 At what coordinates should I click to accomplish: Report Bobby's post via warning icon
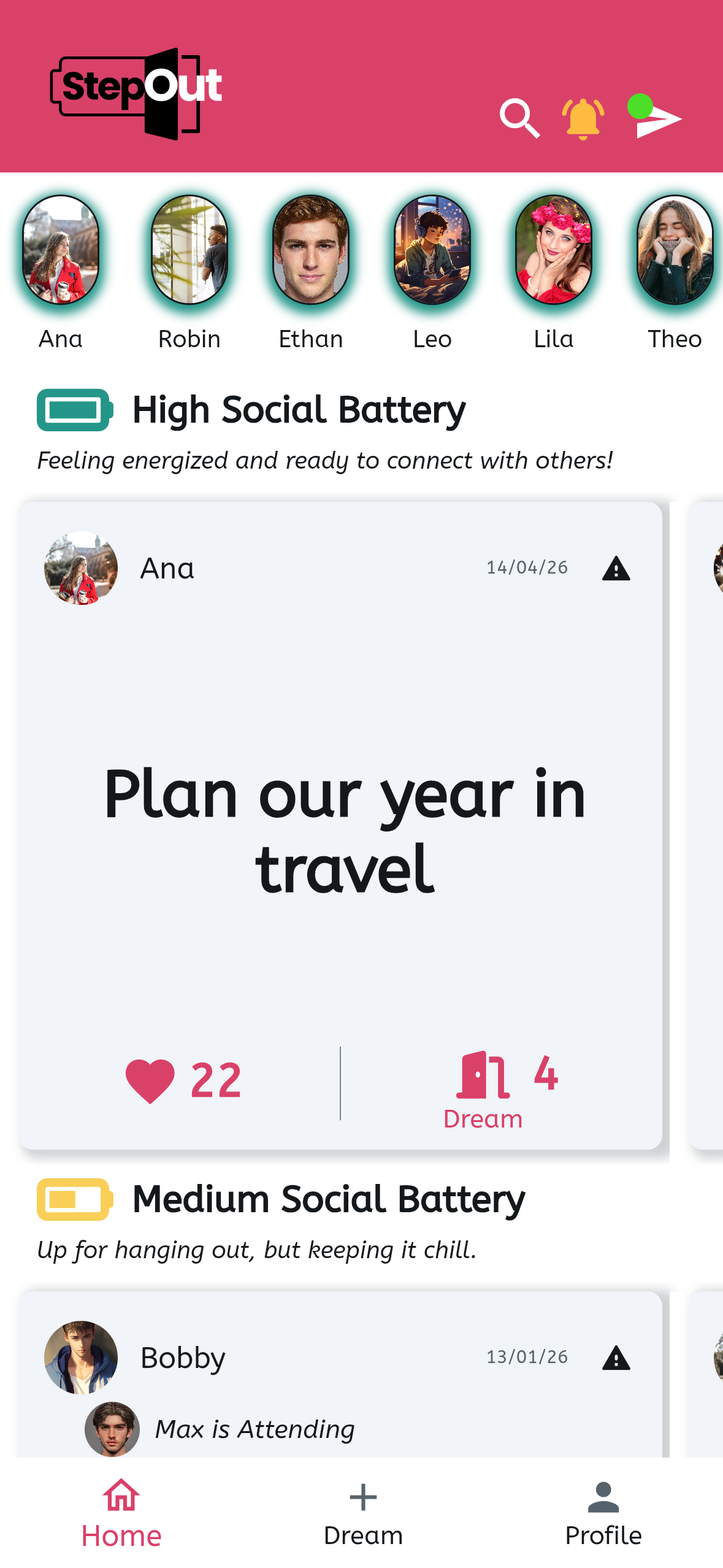(616, 1358)
